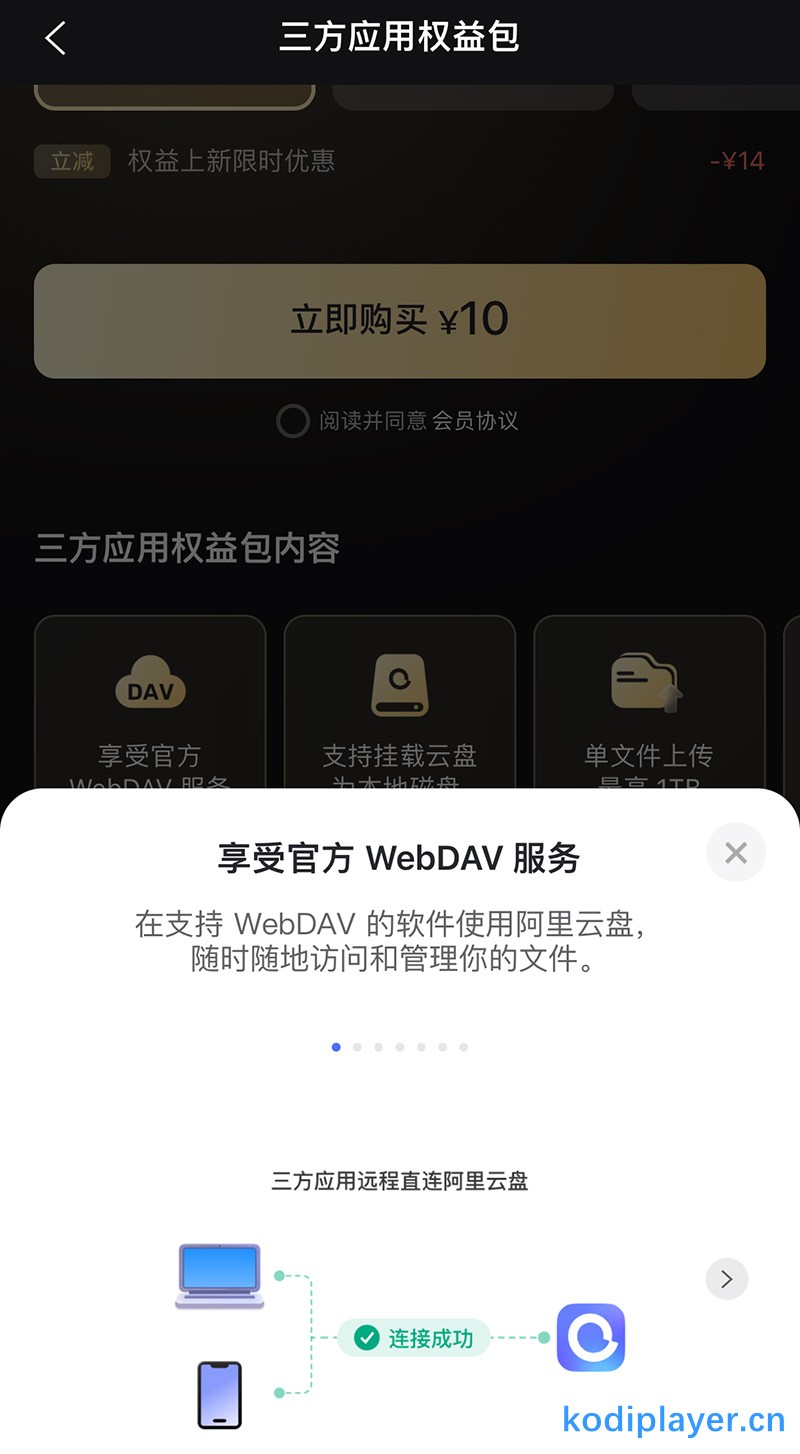Open the 会员协议 link

pos(475,421)
